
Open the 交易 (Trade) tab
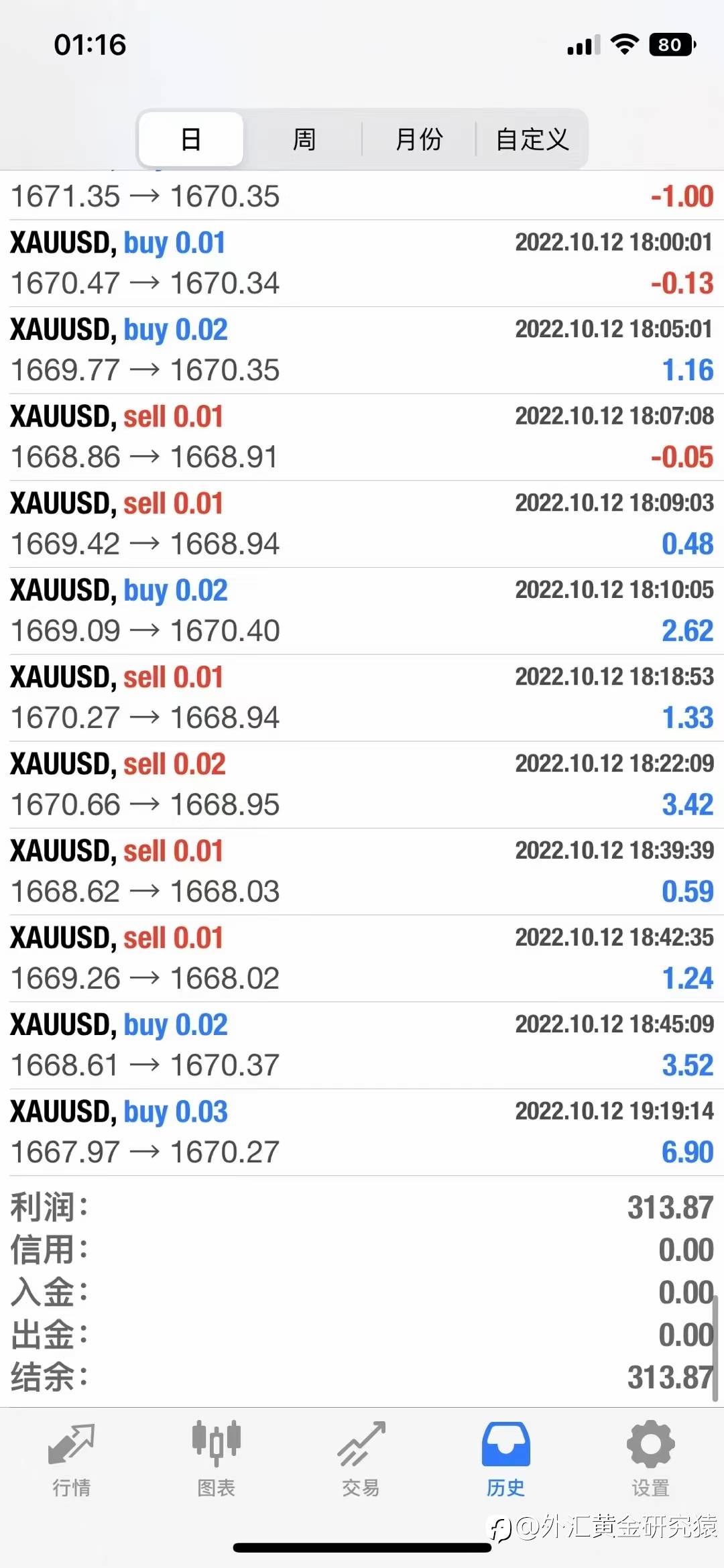click(361, 1459)
